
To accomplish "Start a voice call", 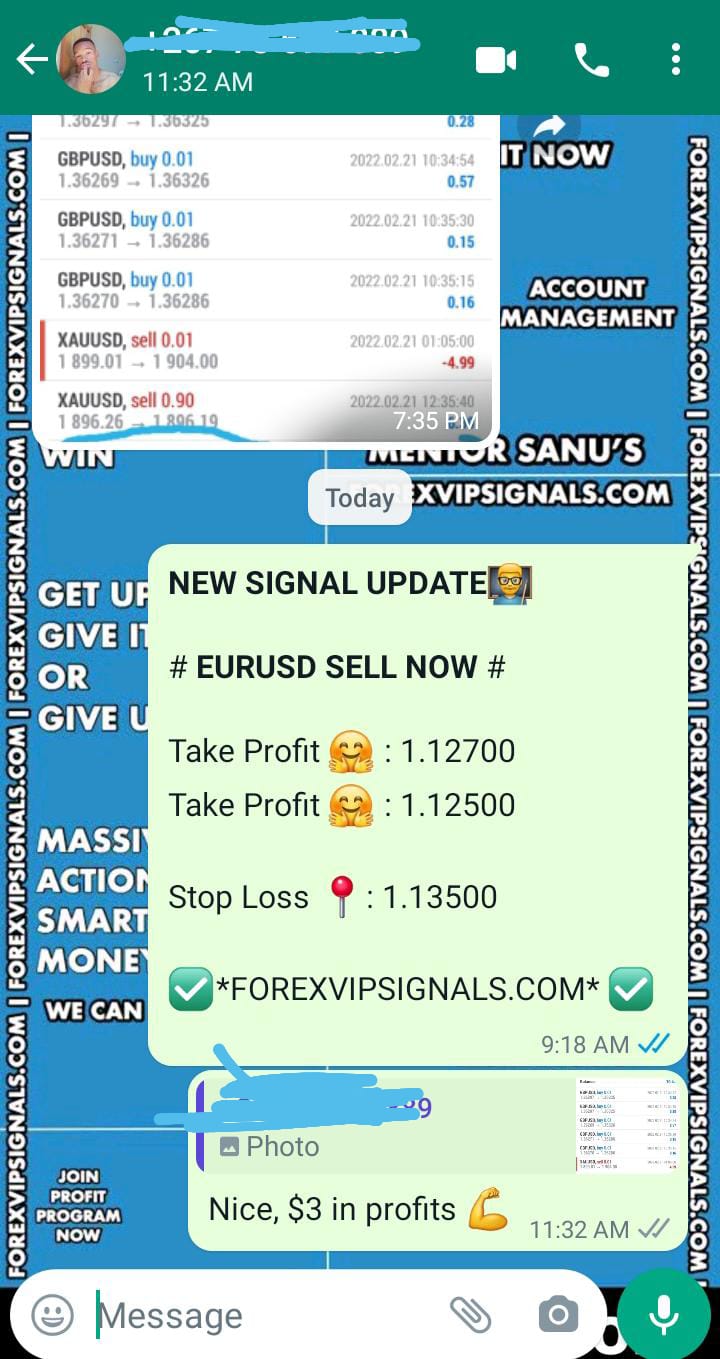I will coord(591,61).
